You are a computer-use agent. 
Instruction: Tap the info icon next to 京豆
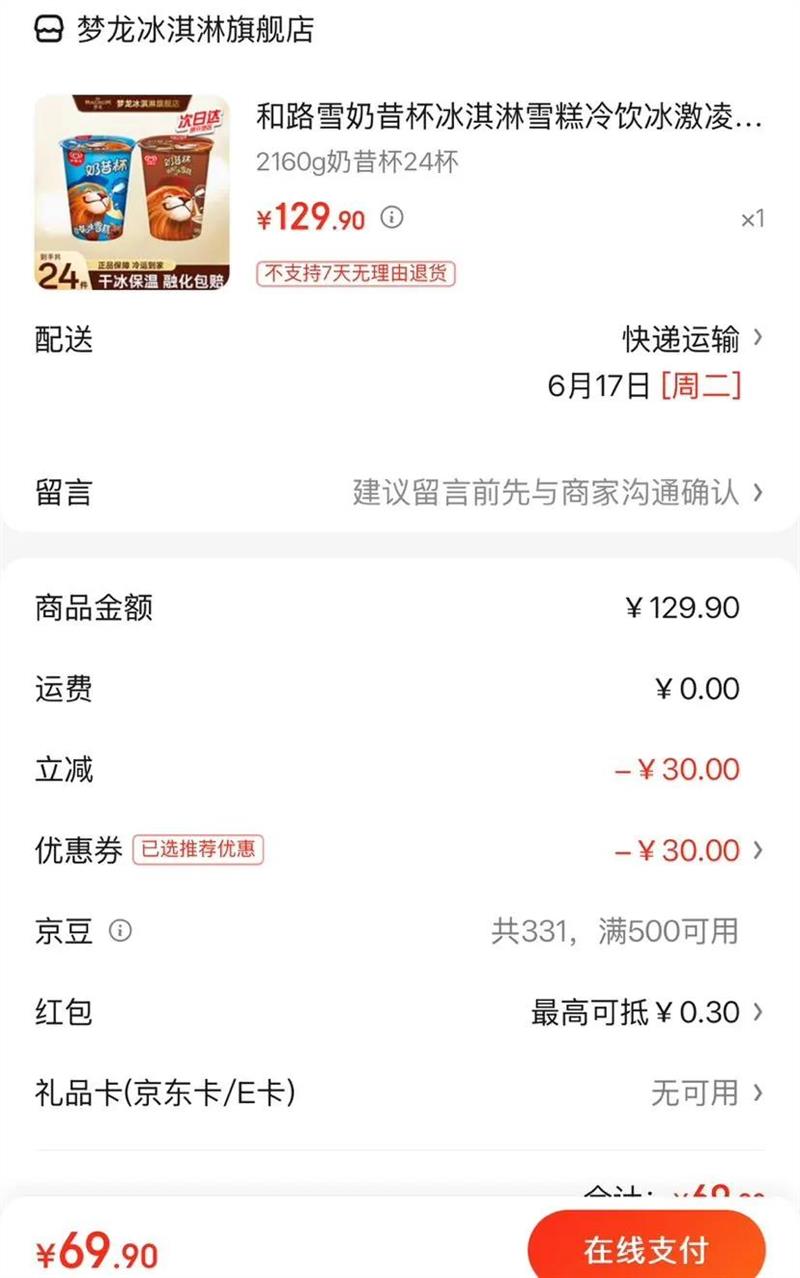click(120, 932)
